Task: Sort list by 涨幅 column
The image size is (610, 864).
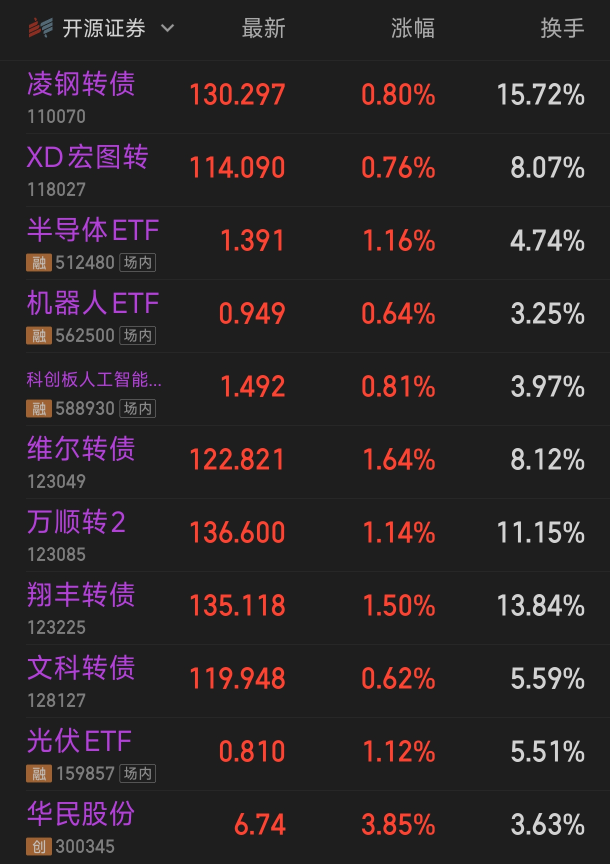Action: pyautogui.click(x=412, y=29)
